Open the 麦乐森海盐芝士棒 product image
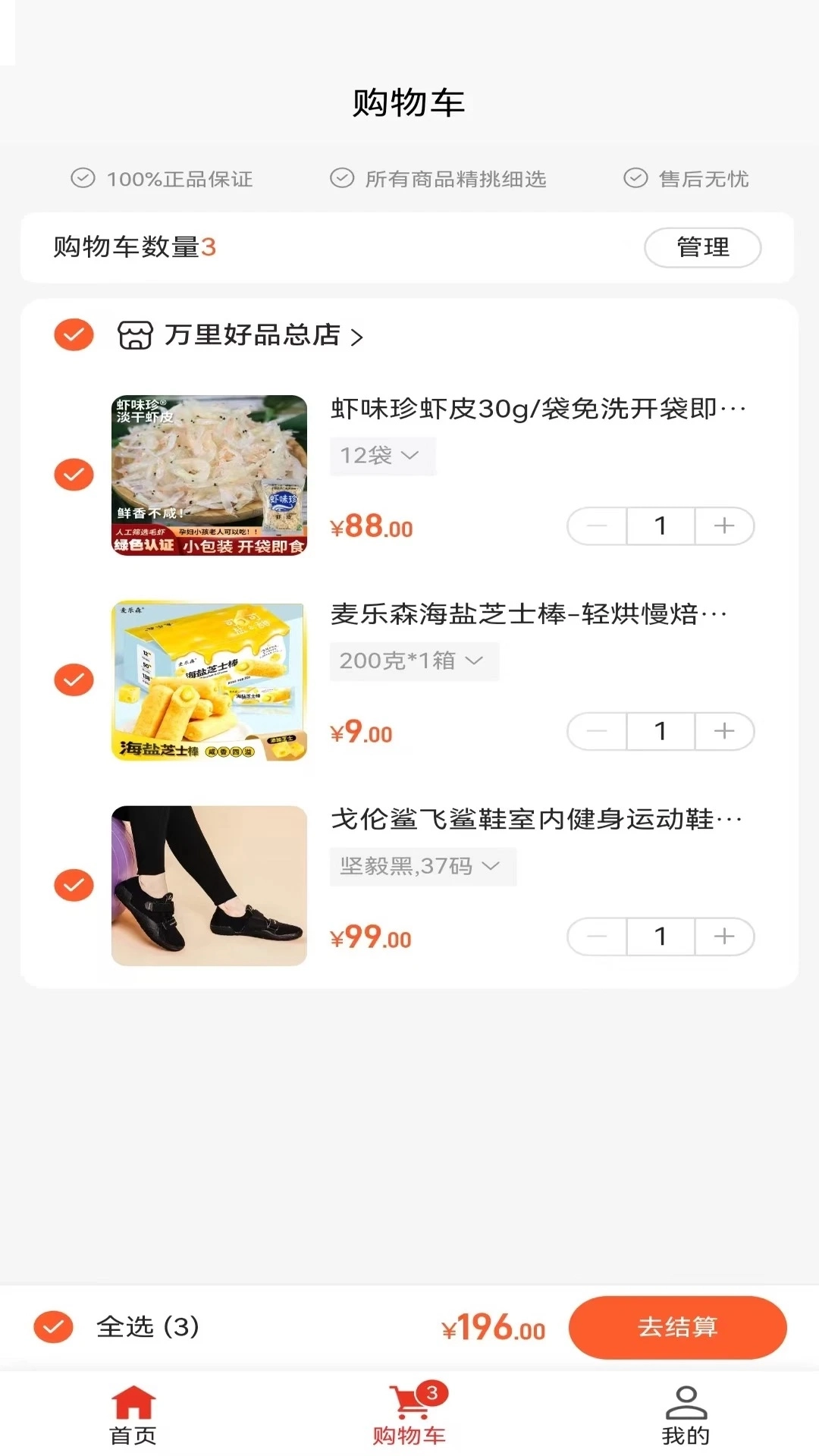The width and height of the screenshot is (819, 1456). click(209, 680)
